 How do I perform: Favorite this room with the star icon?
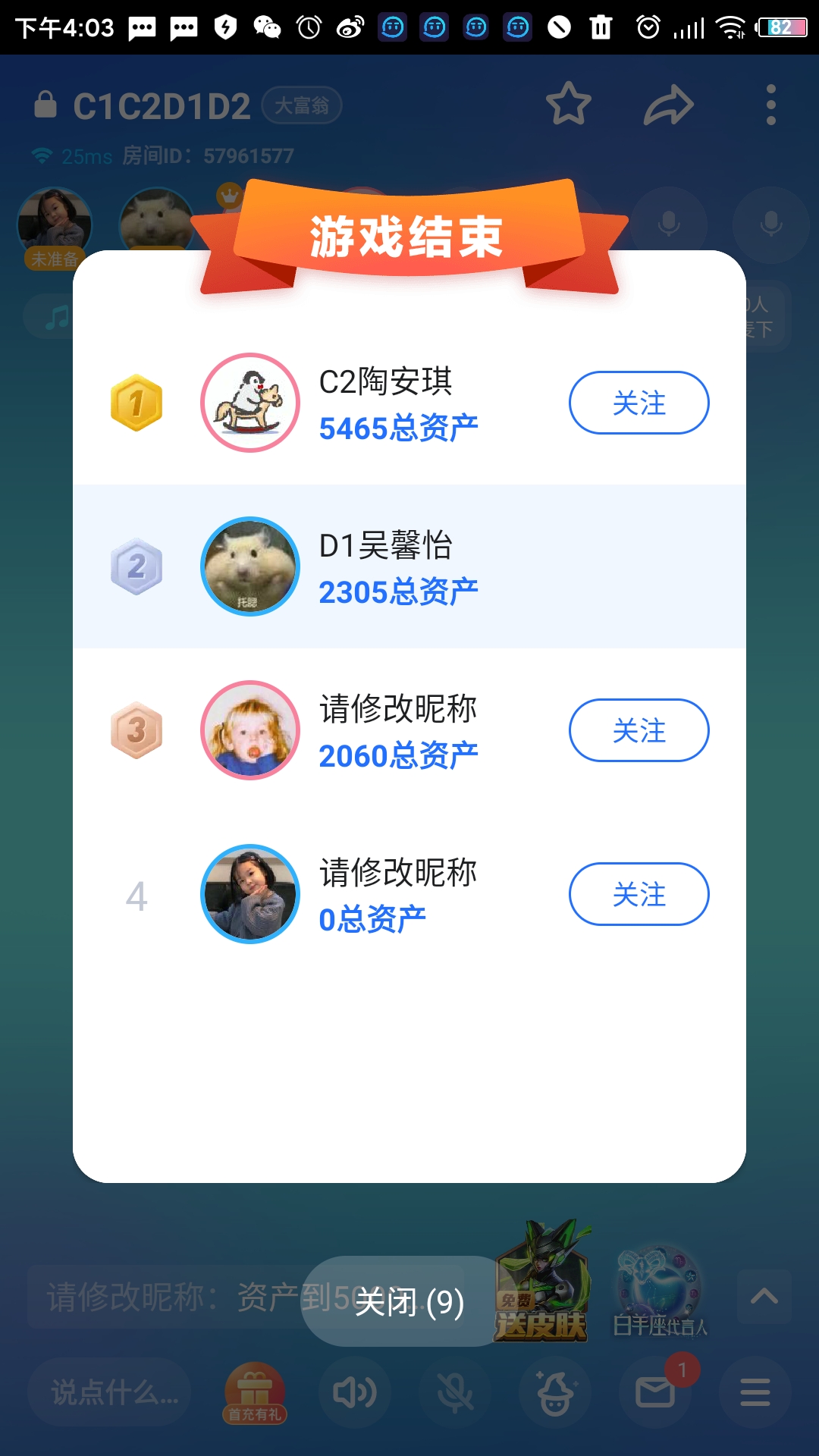pos(569,105)
